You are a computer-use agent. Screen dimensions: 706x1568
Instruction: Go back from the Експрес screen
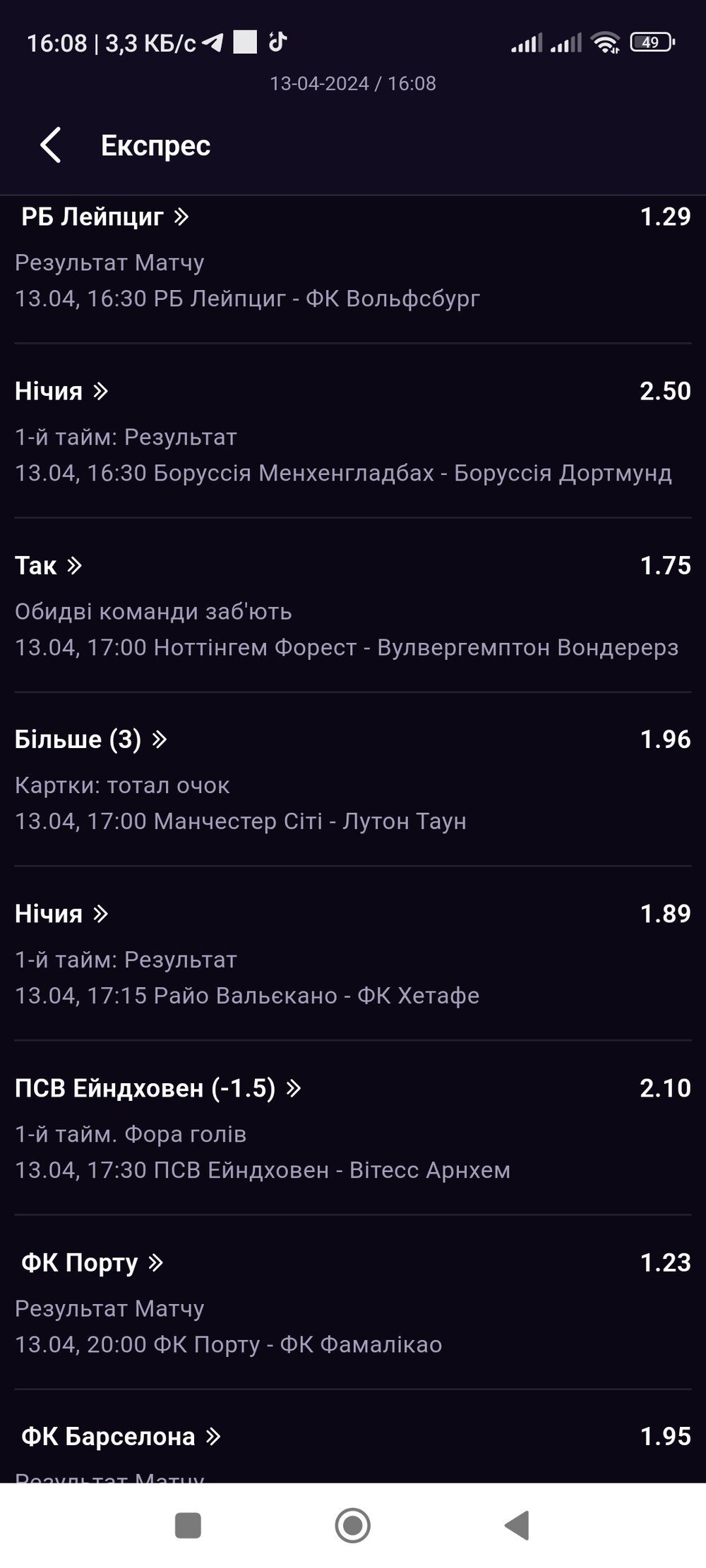(51, 145)
